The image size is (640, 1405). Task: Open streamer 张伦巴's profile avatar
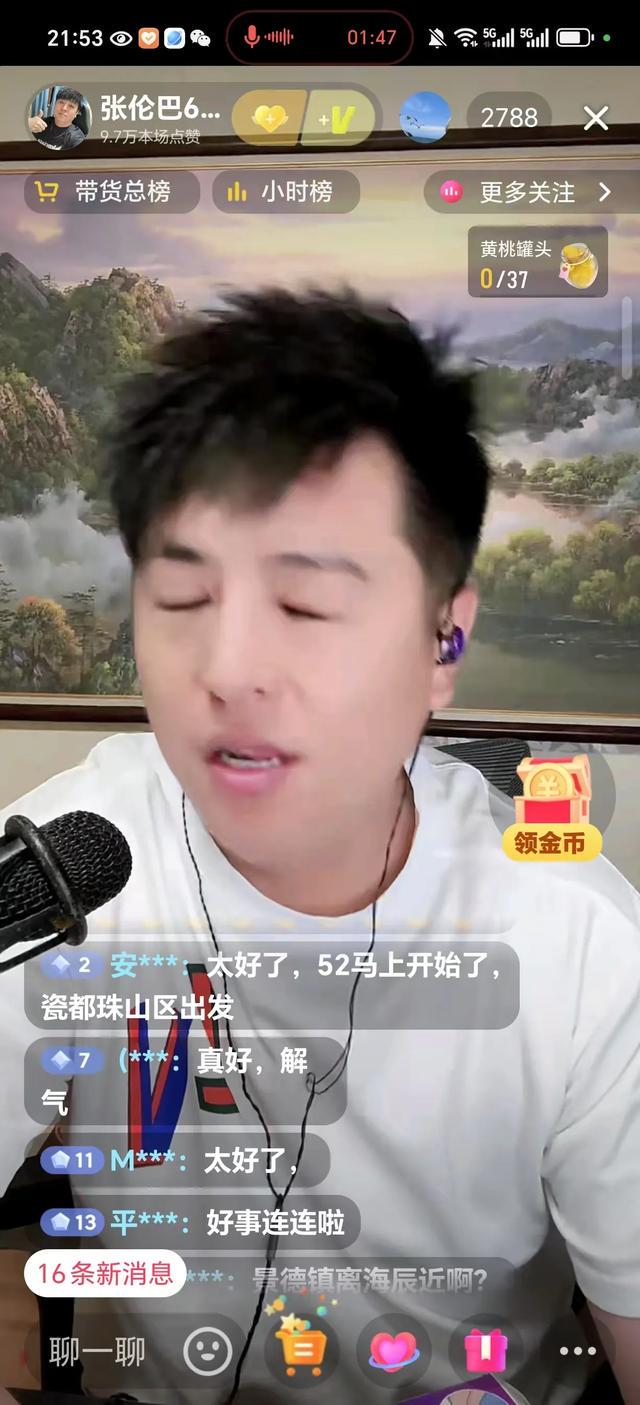click(x=57, y=117)
